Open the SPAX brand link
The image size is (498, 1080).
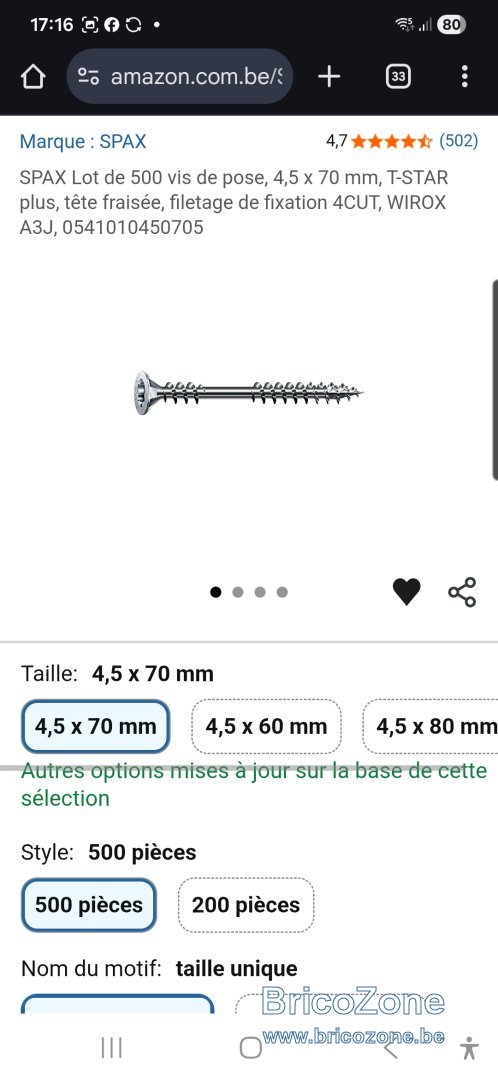[83, 141]
